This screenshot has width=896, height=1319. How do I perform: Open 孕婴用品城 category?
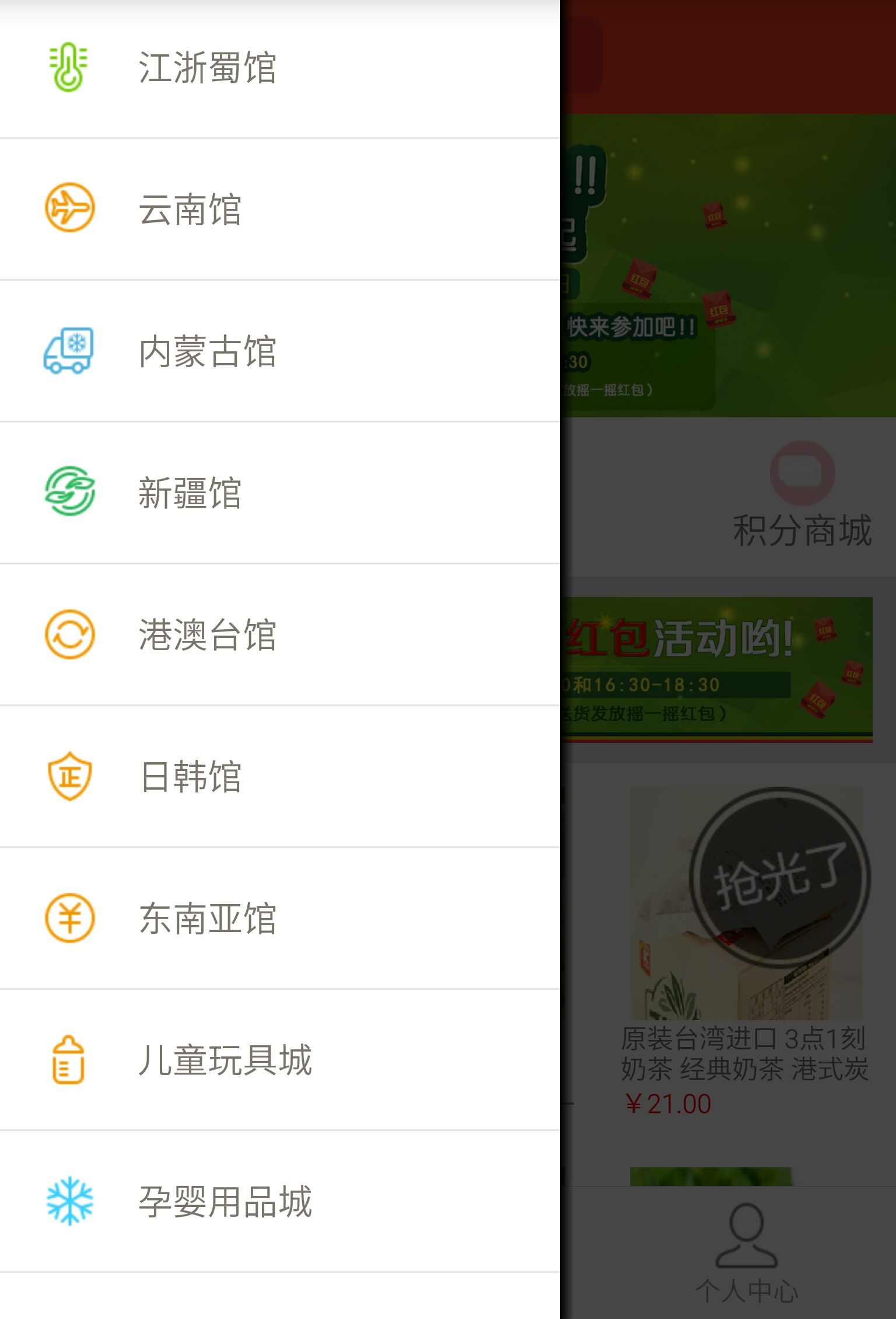pyautogui.click(x=225, y=1202)
